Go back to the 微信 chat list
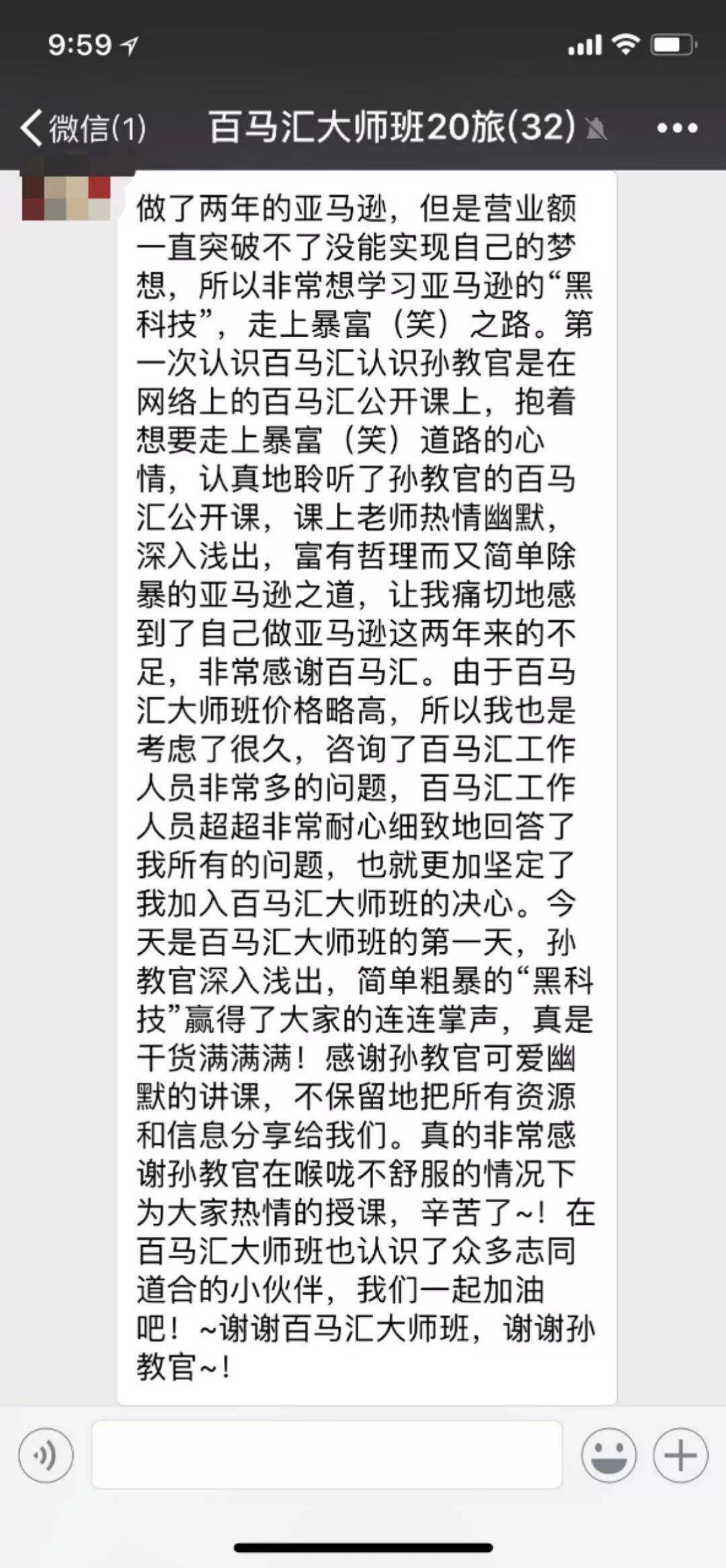Image resolution: width=726 pixels, height=1568 pixels. pos(83,128)
